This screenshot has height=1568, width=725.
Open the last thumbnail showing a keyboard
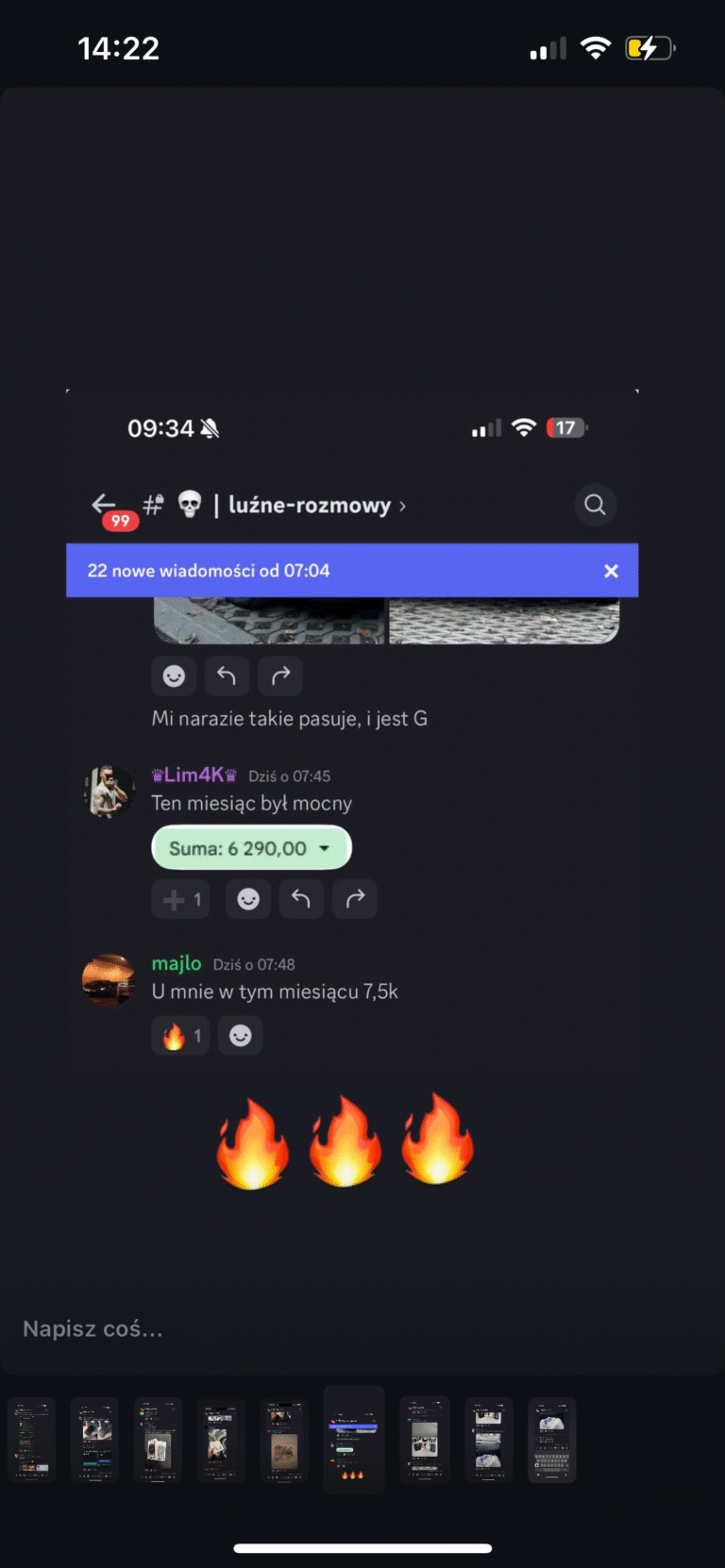(x=551, y=1441)
